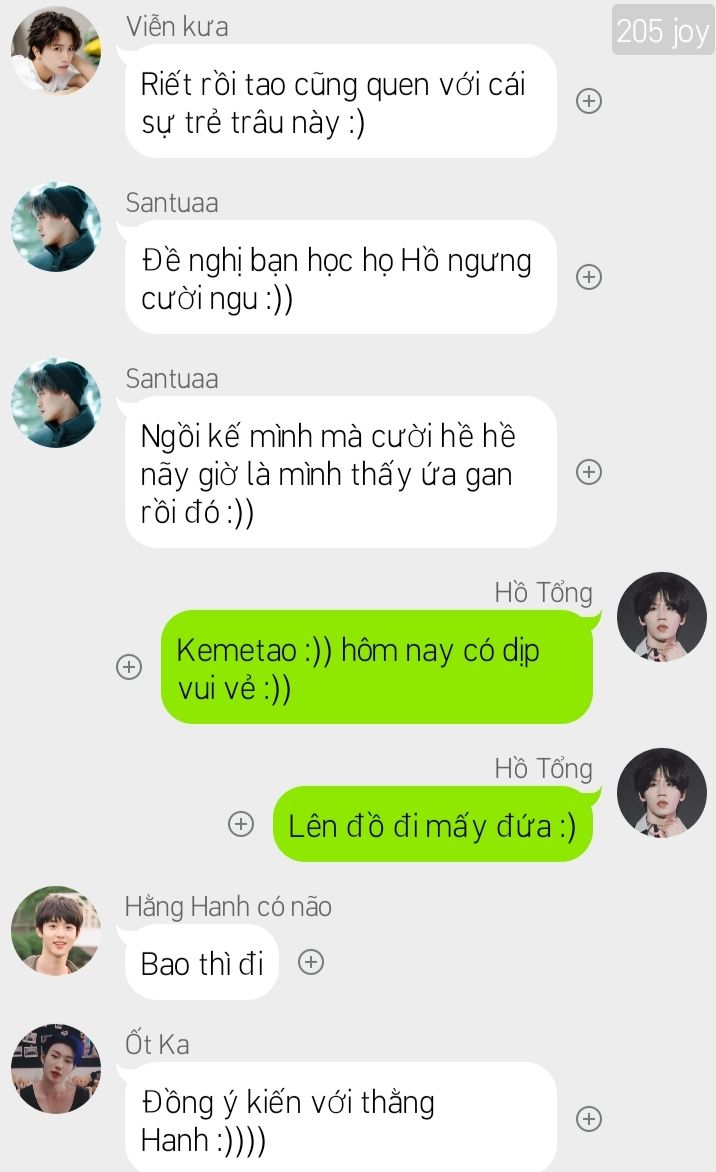Tap the plus icon beside Viễn kưa's message
This screenshot has width=716, height=1172.
point(589,101)
